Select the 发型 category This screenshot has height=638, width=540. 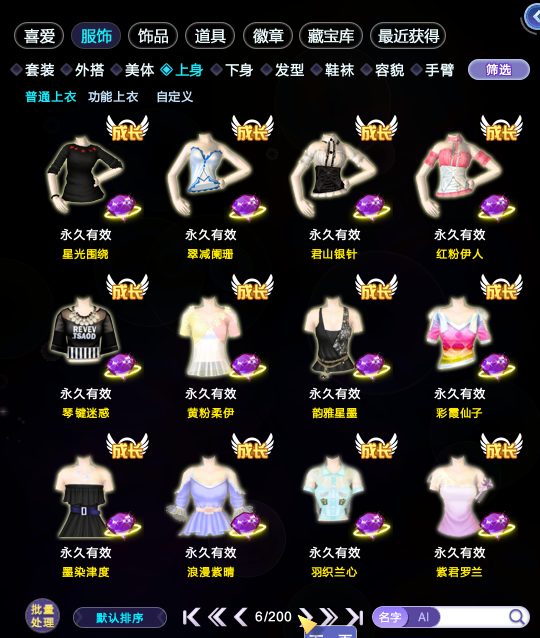coord(282,70)
